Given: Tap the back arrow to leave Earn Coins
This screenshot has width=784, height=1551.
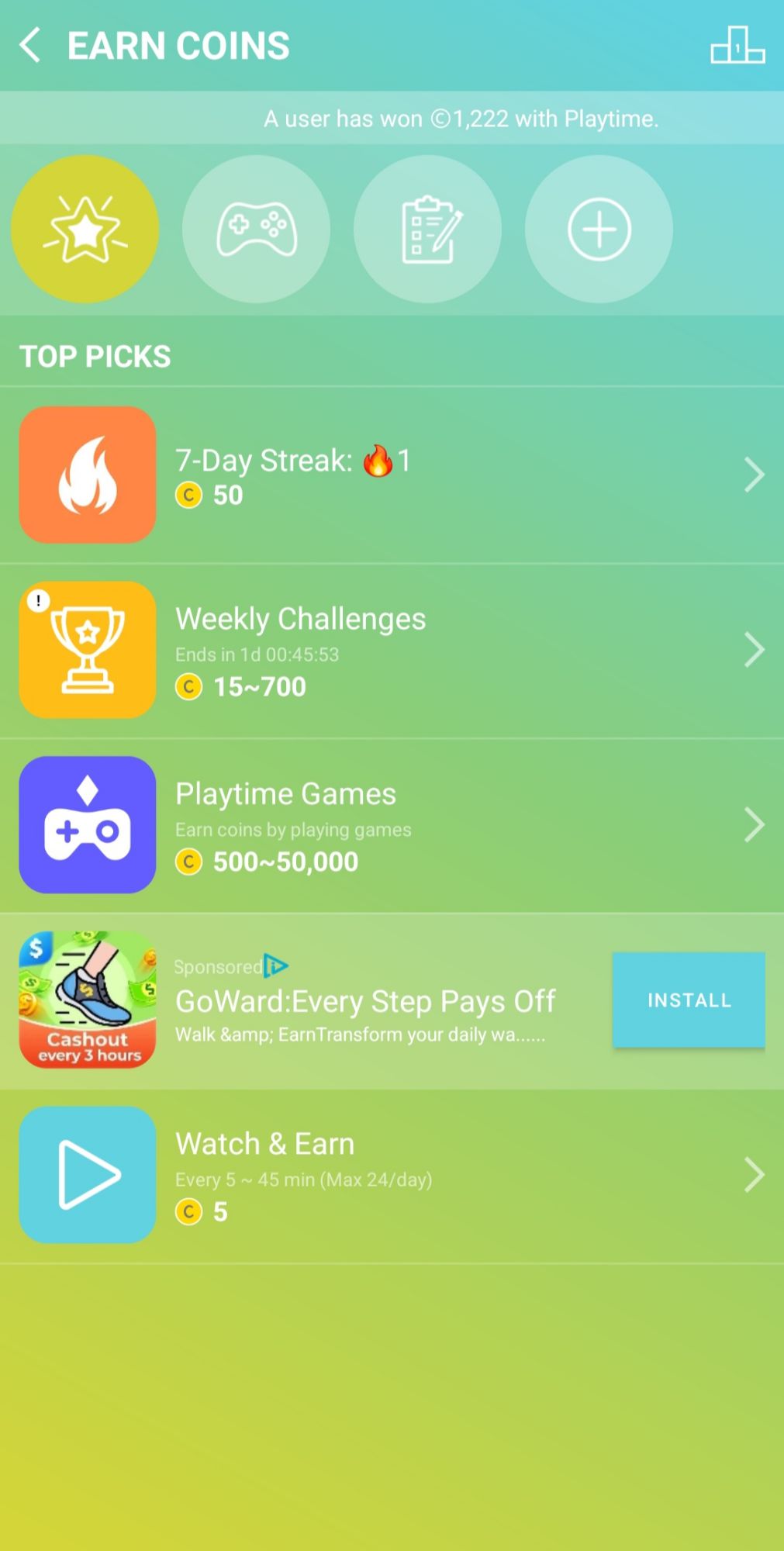Looking at the screenshot, I should [x=32, y=45].
